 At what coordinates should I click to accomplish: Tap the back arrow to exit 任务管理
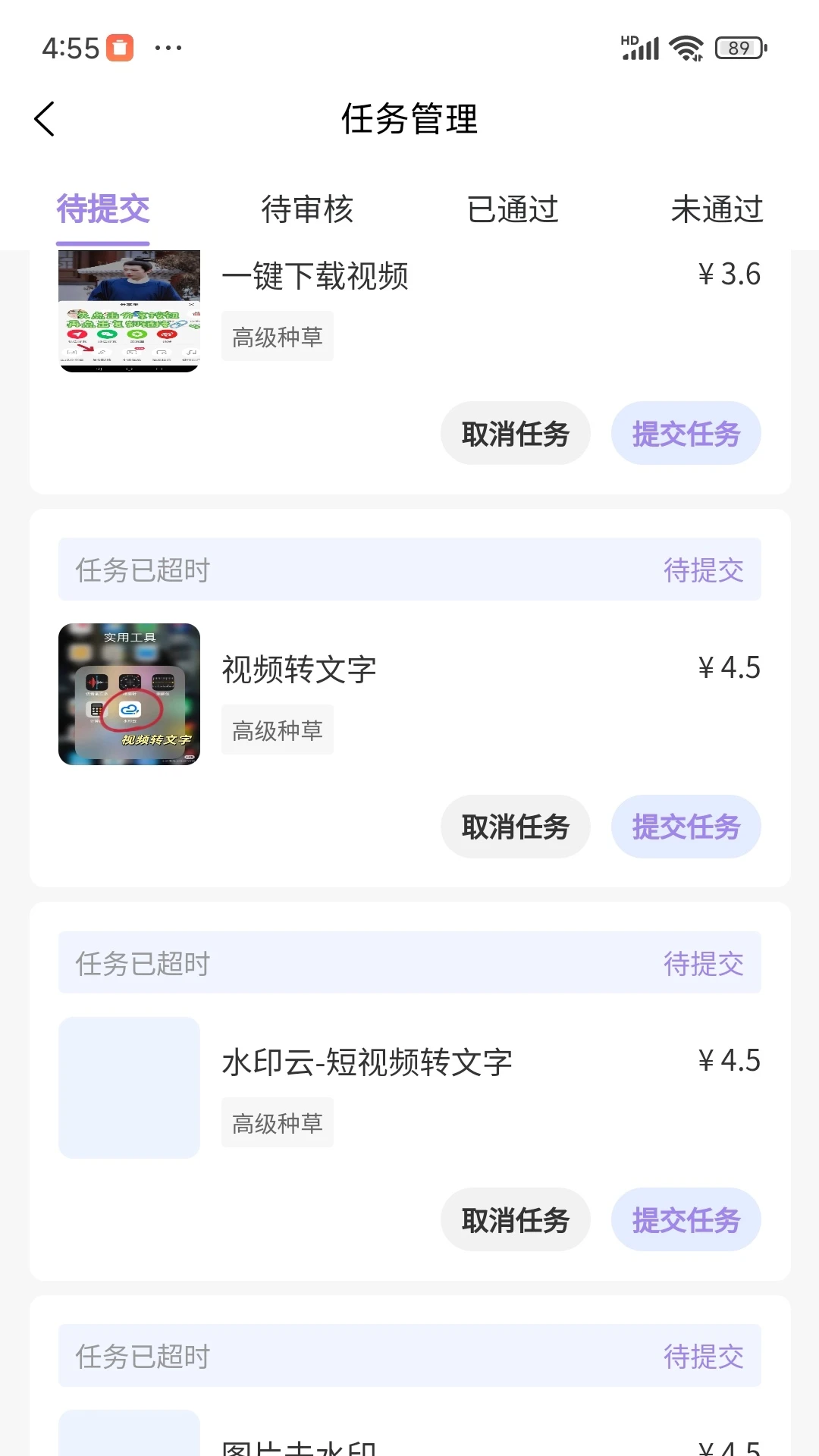(43, 119)
